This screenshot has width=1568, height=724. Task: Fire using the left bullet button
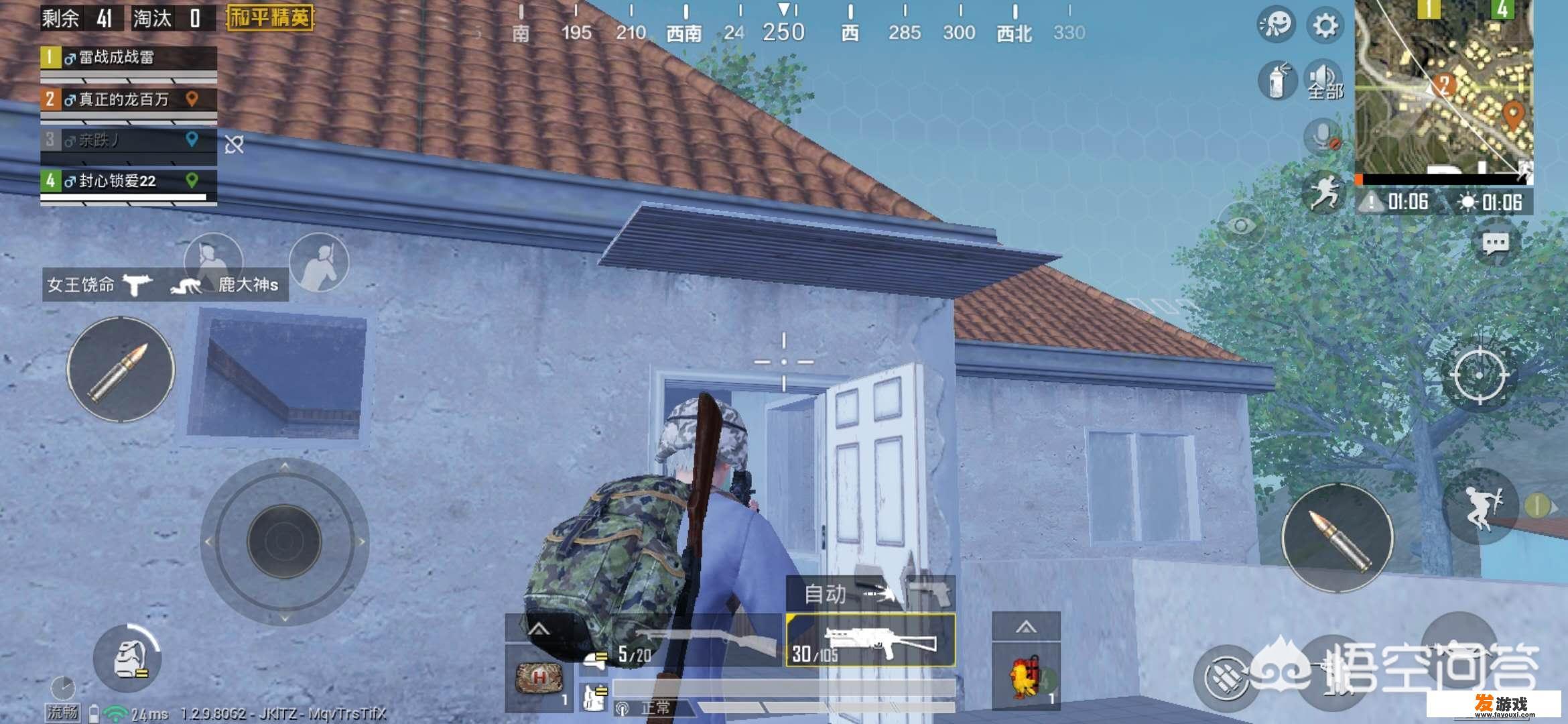[x=121, y=369]
